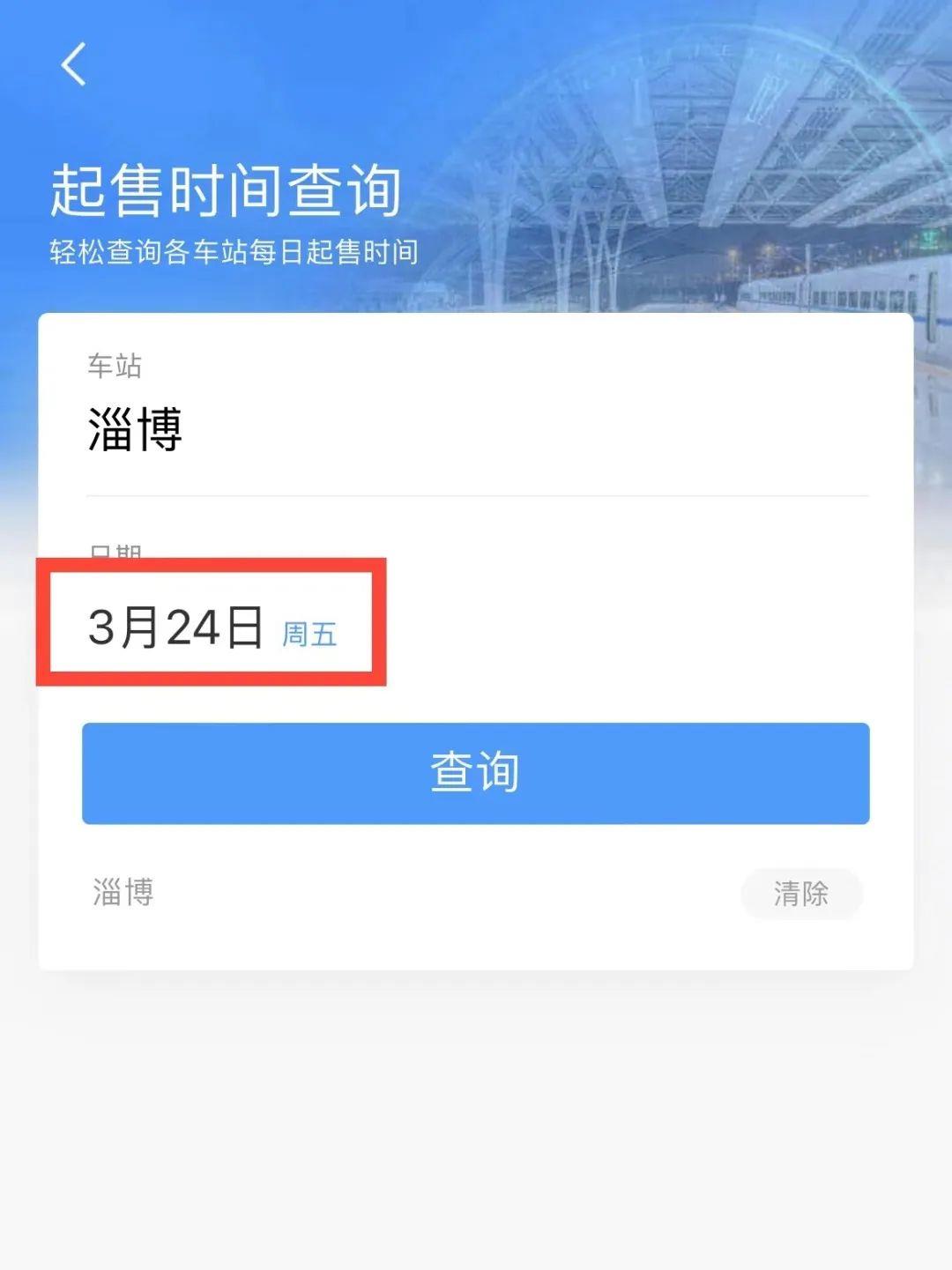
Task: Tap 清除 to clear search history
Action: tap(800, 894)
